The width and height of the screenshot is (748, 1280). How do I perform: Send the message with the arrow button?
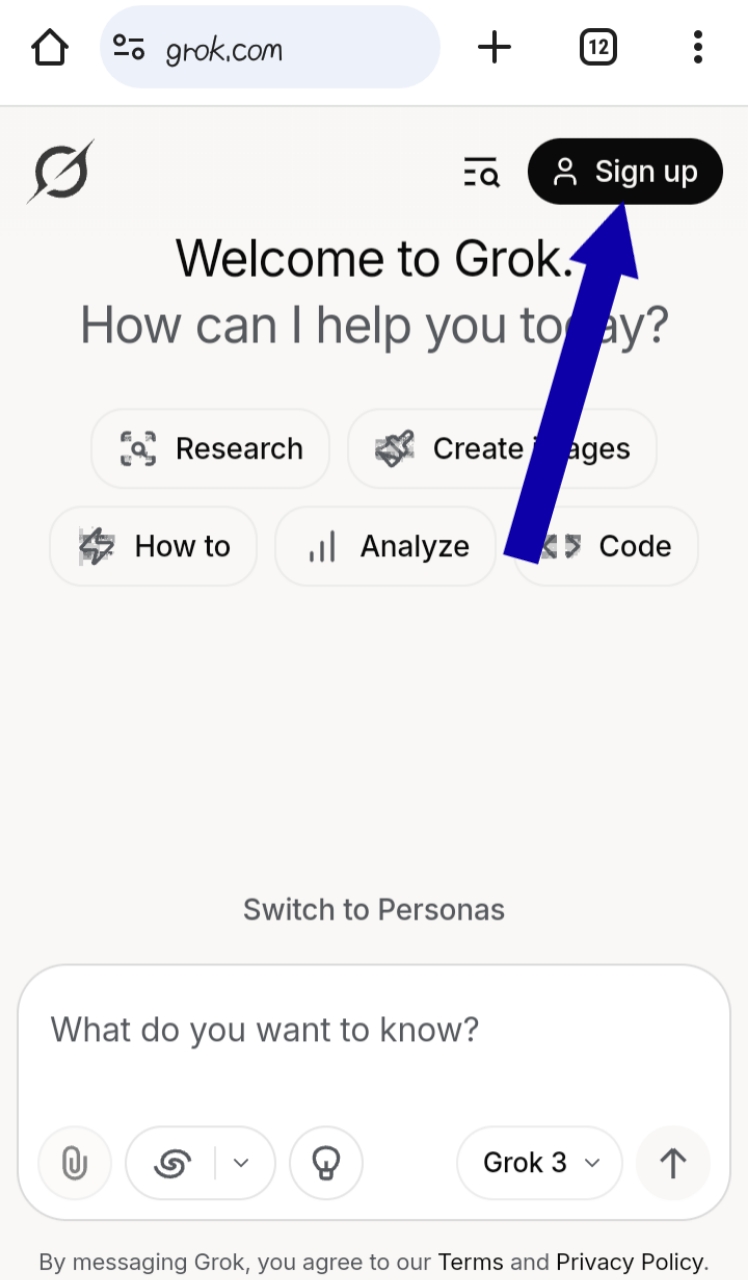point(673,1163)
